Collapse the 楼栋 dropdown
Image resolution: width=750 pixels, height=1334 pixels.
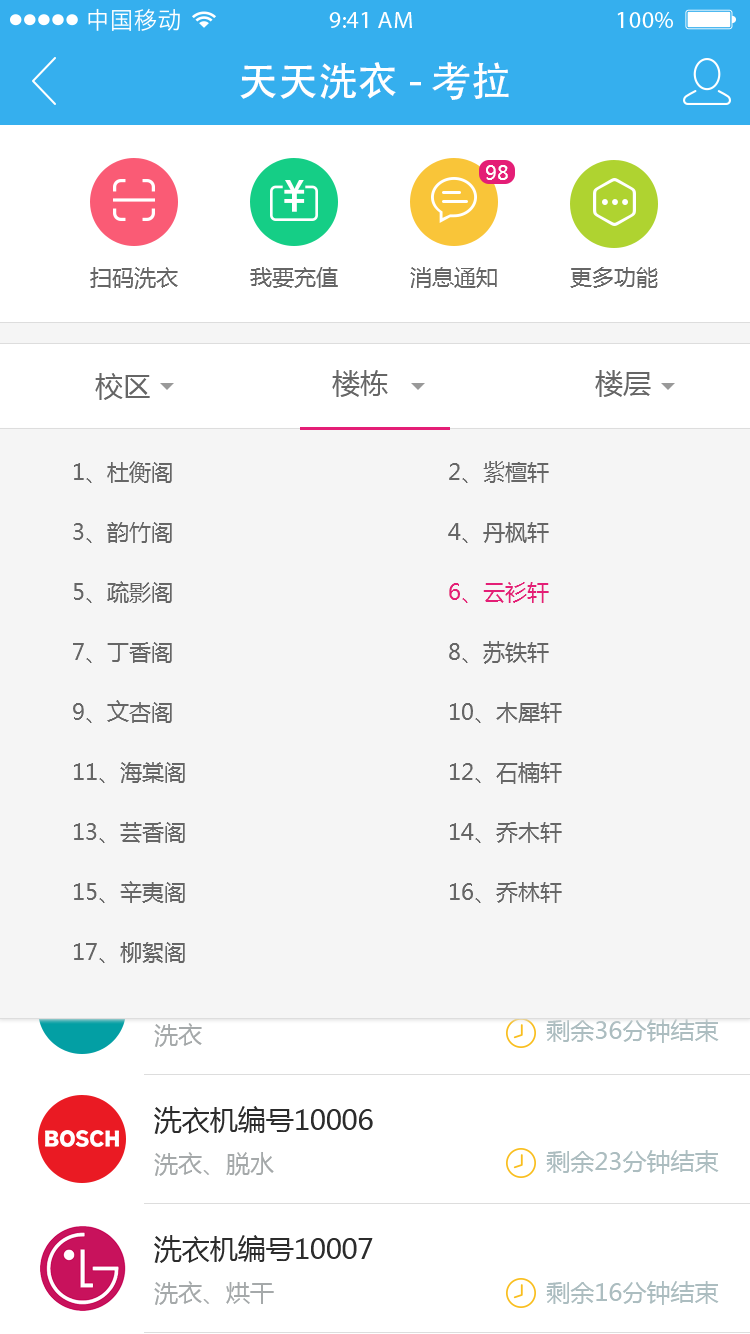point(376,385)
